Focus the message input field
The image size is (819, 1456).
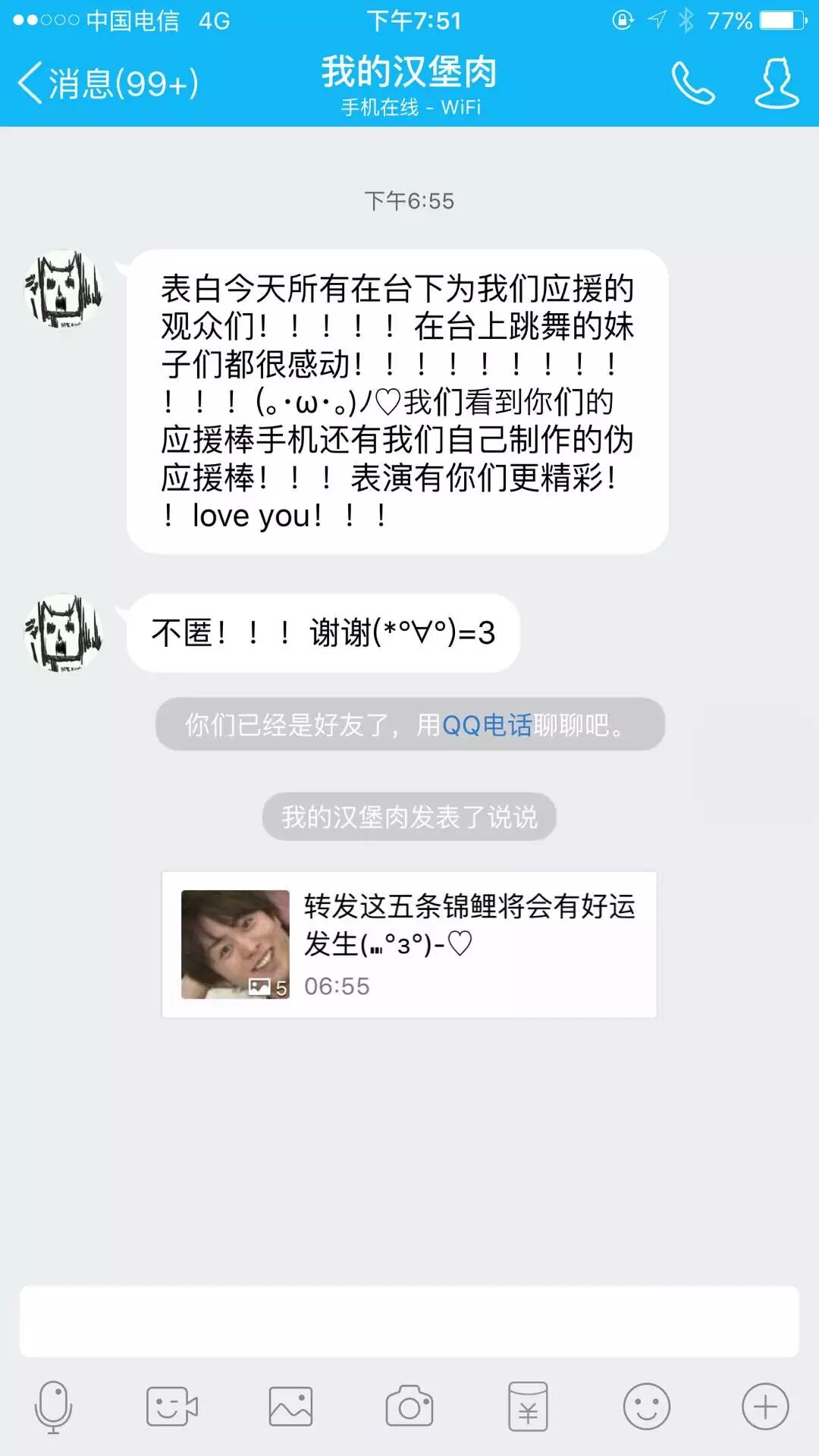tap(409, 1321)
